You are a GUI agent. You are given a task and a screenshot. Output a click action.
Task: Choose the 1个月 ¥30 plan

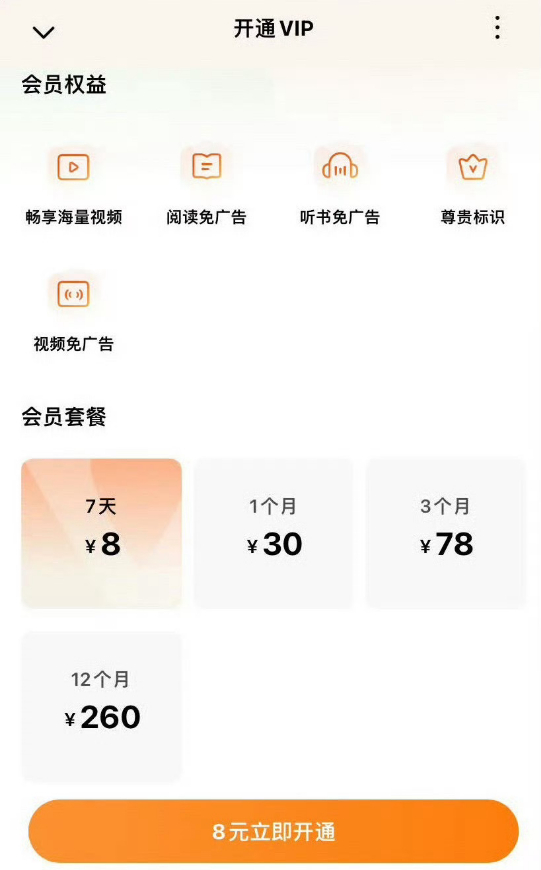point(274,533)
